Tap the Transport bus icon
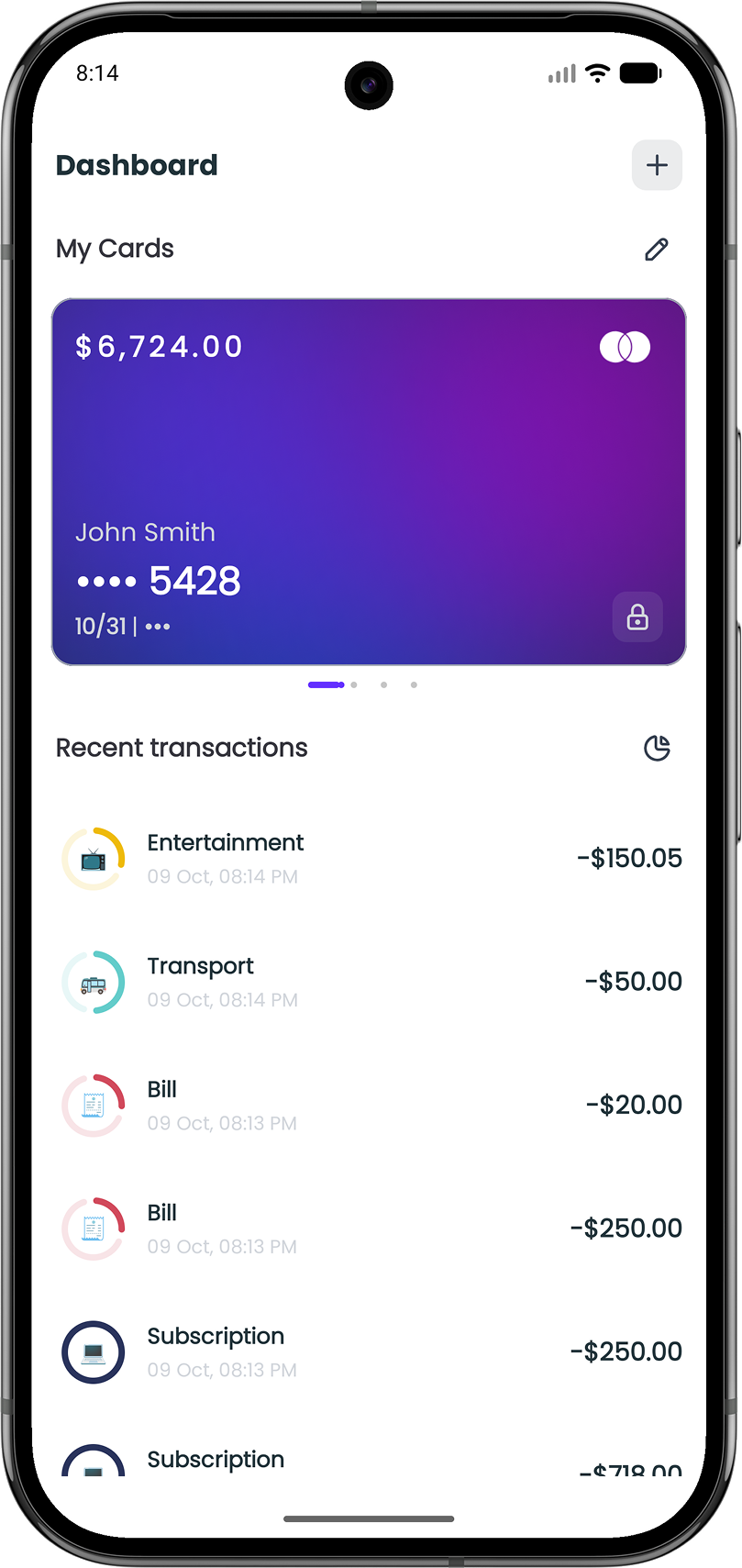 (x=93, y=982)
